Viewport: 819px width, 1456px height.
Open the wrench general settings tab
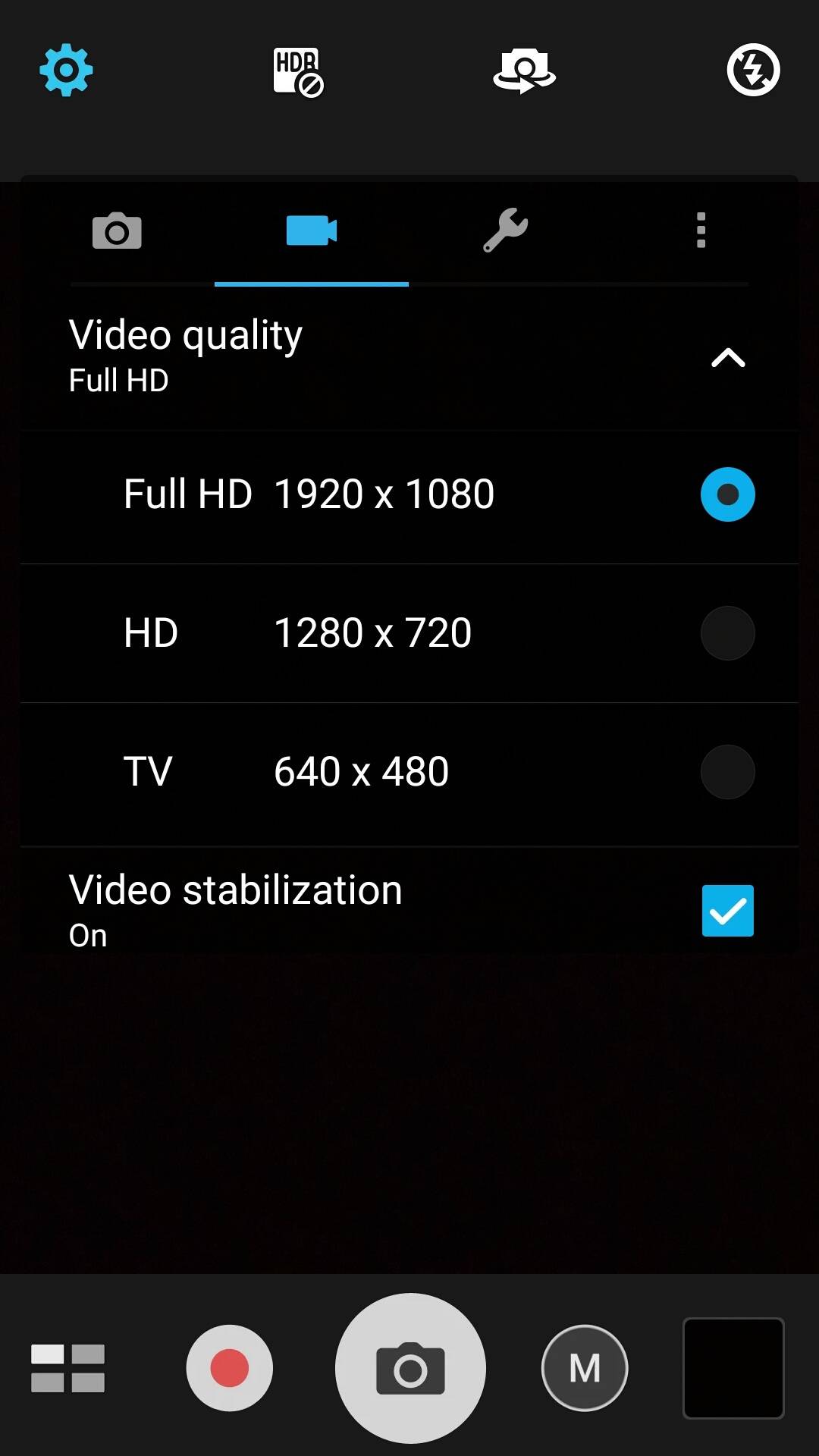point(506,230)
